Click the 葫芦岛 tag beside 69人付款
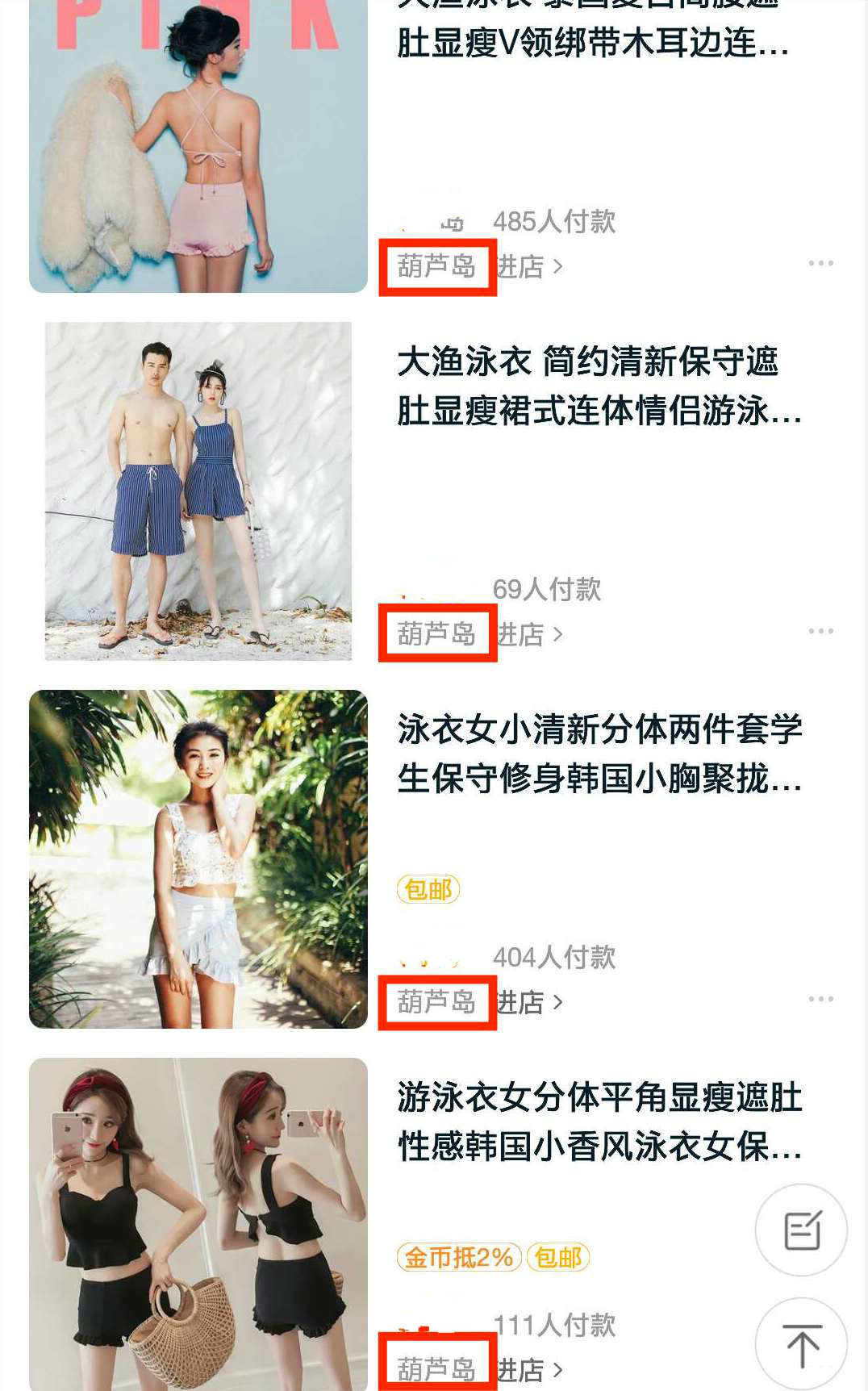Image resolution: width=868 pixels, height=1391 pixels. coord(436,634)
